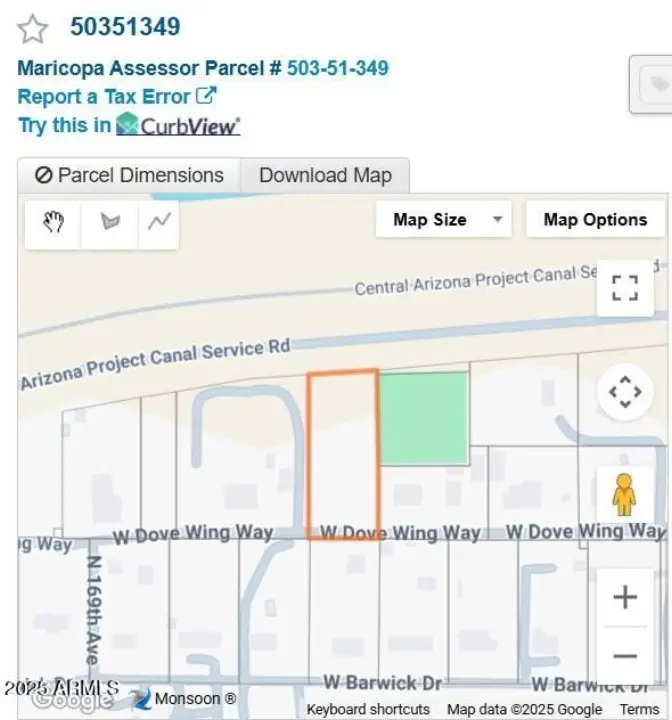Tap the Street View pegman
This screenshot has height=720, width=672.
[624, 494]
